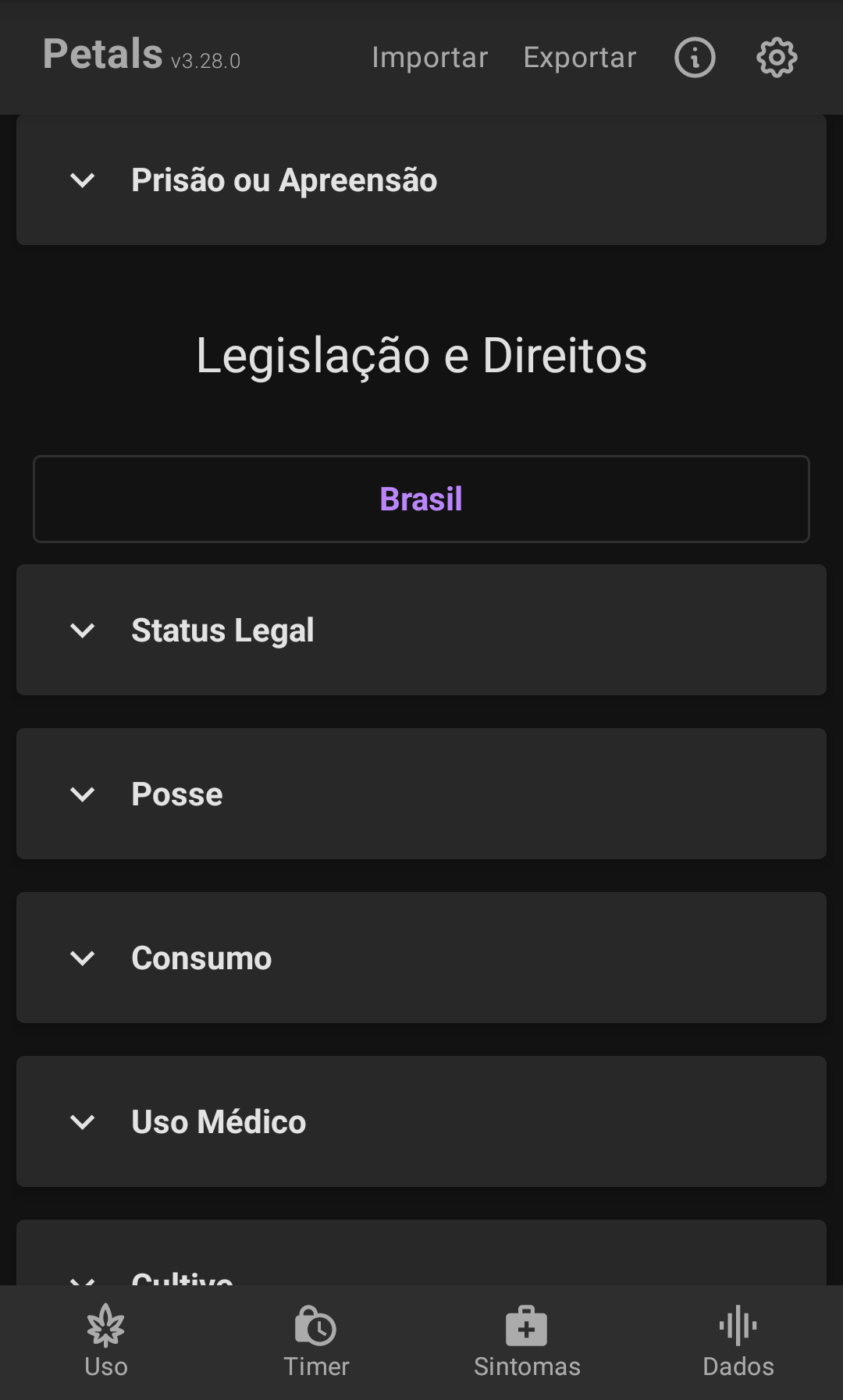Open the Dados tab
This screenshot has width=843, height=1400.
coord(738,1342)
